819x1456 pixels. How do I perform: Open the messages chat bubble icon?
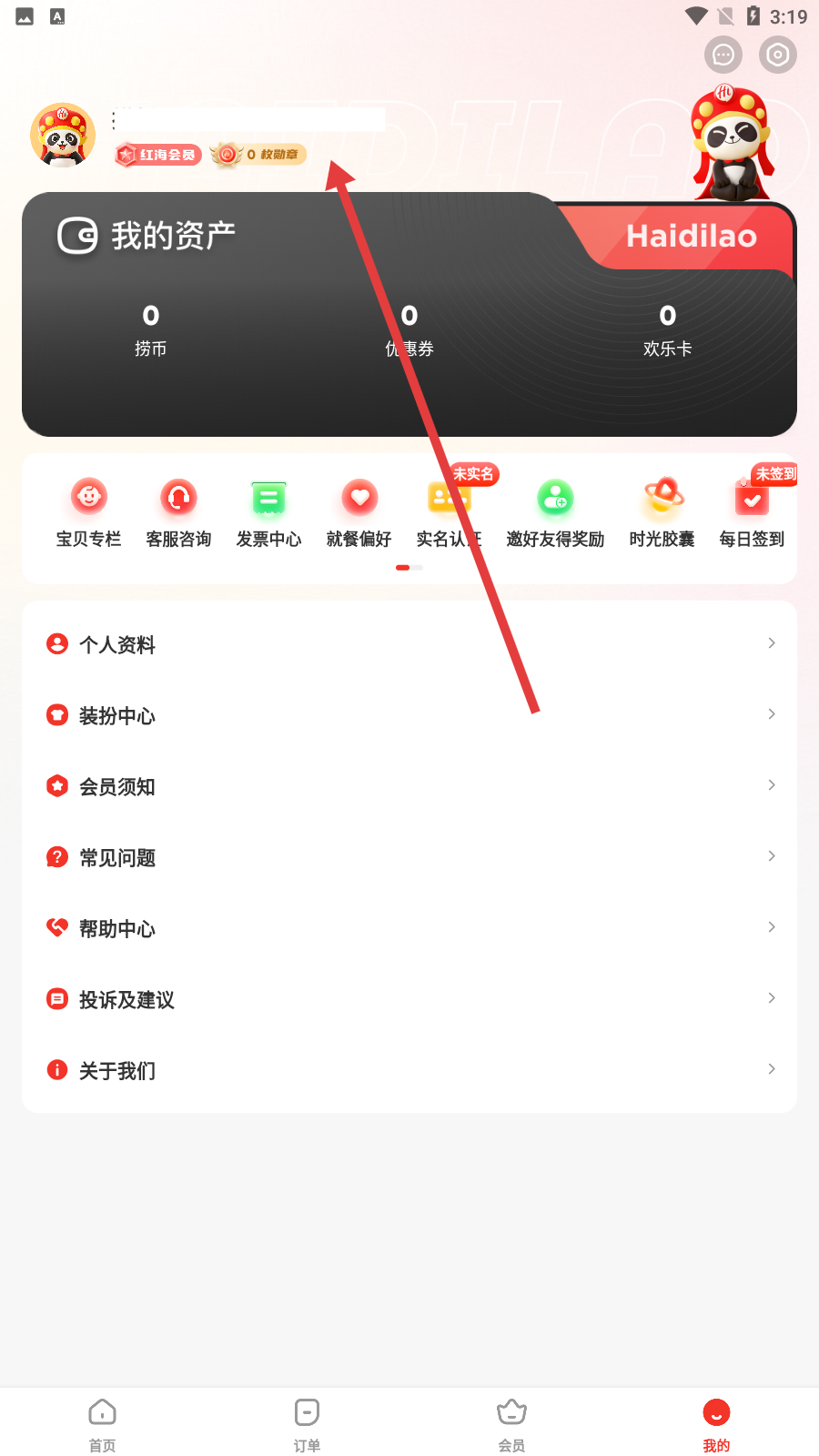723,55
